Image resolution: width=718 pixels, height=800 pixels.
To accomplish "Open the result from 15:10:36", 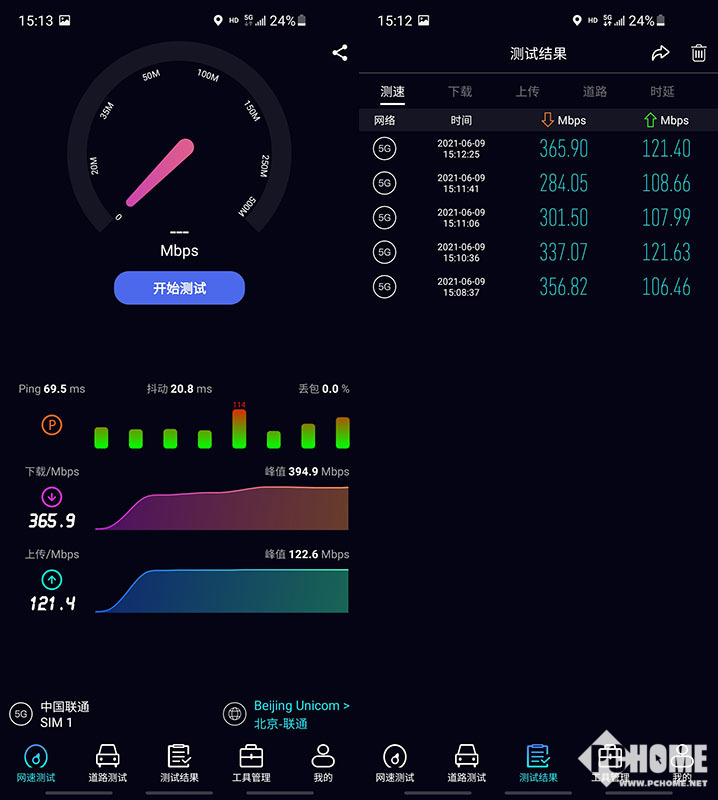I will 538,252.
